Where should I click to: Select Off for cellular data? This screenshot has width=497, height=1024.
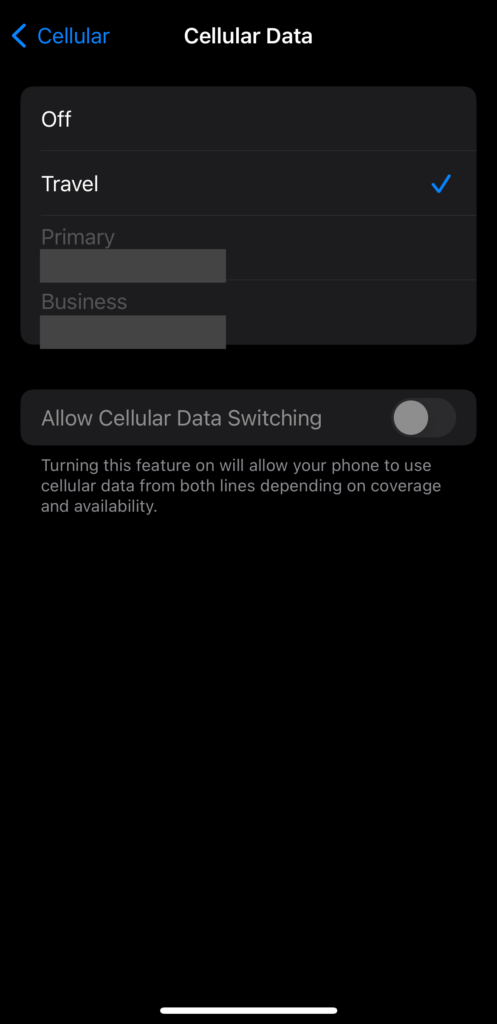[248, 119]
